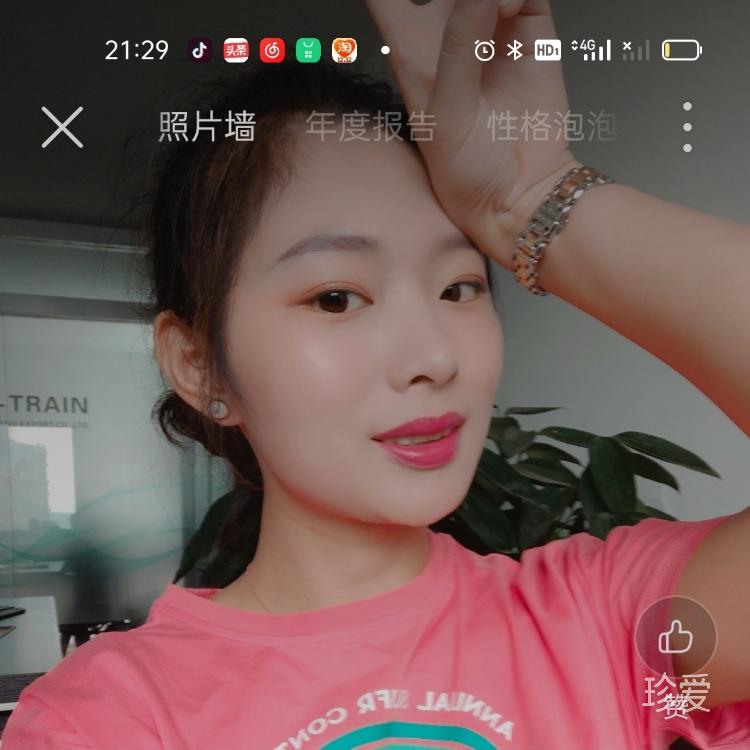Open the three-dot overflow menu
This screenshot has height=750, width=750.
point(687,127)
